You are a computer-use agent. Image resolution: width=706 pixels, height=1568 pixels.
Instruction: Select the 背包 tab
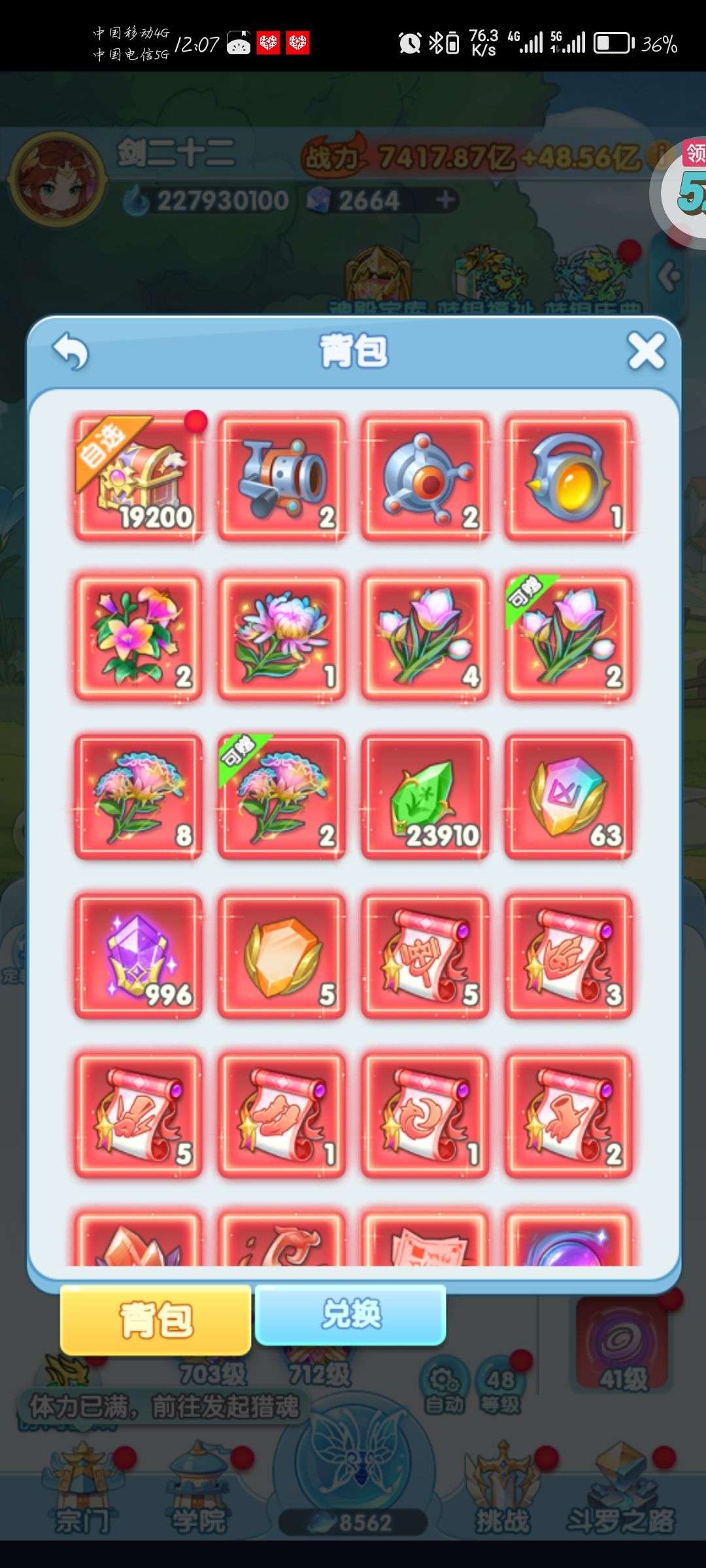click(x=156, y=1318)
